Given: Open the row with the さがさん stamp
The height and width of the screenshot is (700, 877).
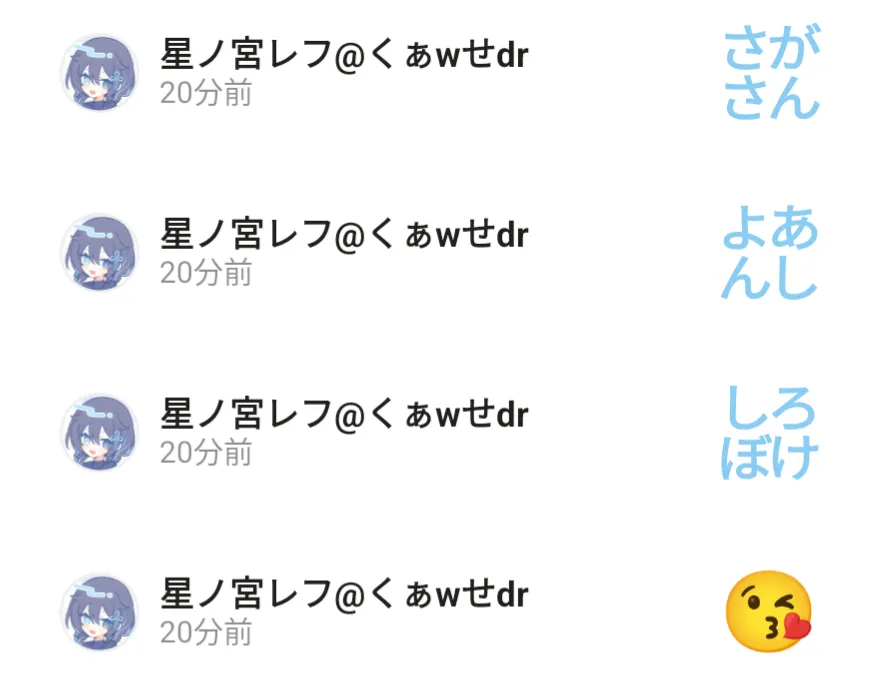Looking at the screenshot, I should tap(438, 72).
